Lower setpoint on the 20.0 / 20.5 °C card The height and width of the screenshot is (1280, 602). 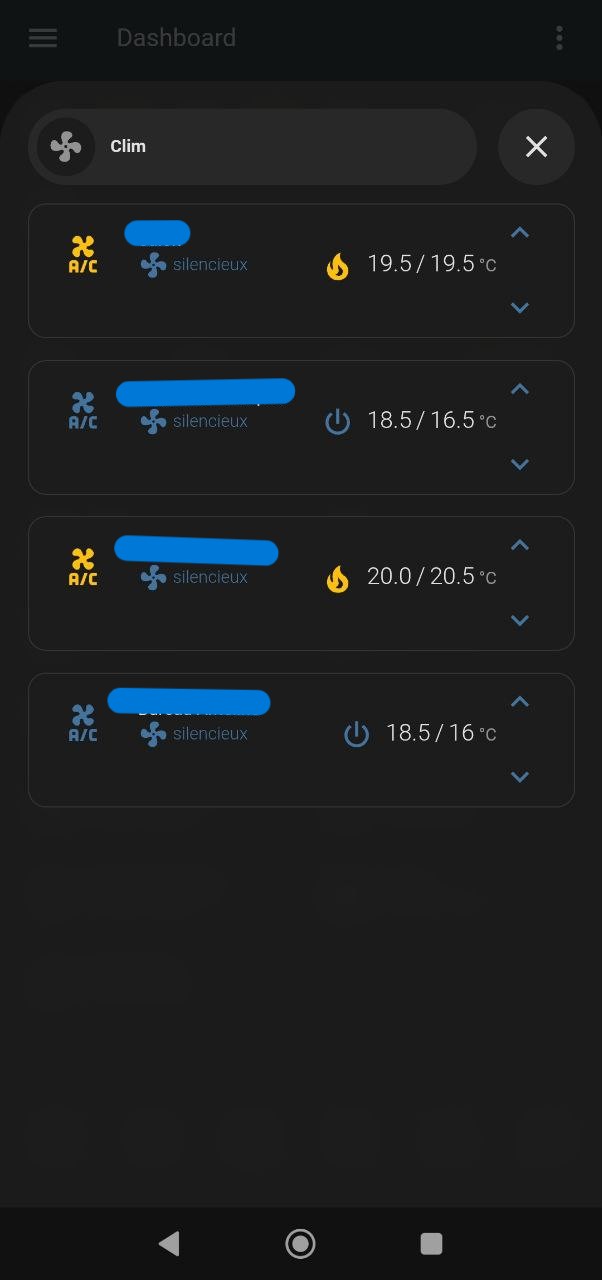click(x=519, y=620)
